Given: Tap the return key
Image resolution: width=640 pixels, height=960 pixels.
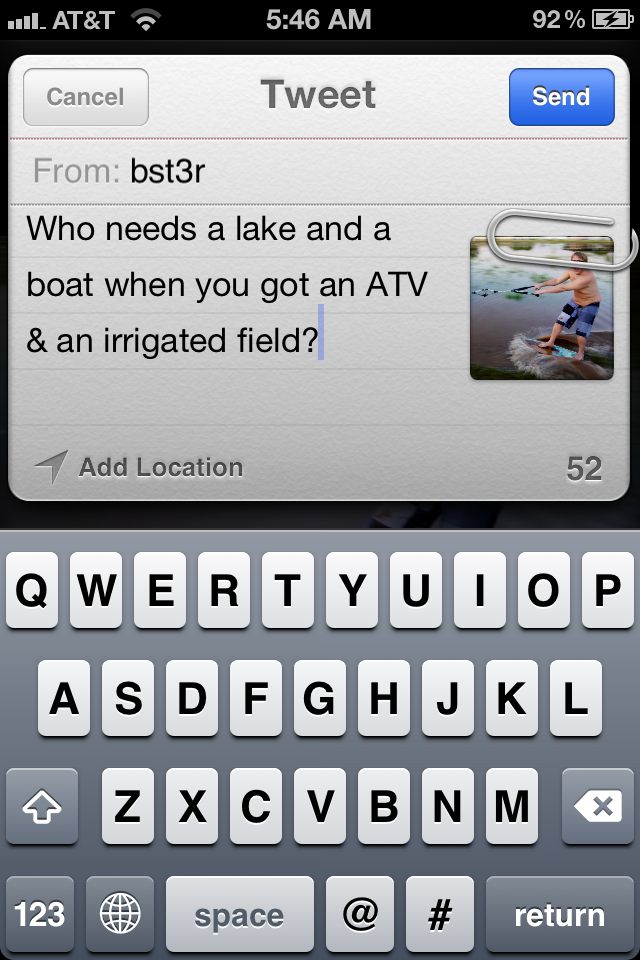Looking at the screenshot, I should tap(559, 914).
